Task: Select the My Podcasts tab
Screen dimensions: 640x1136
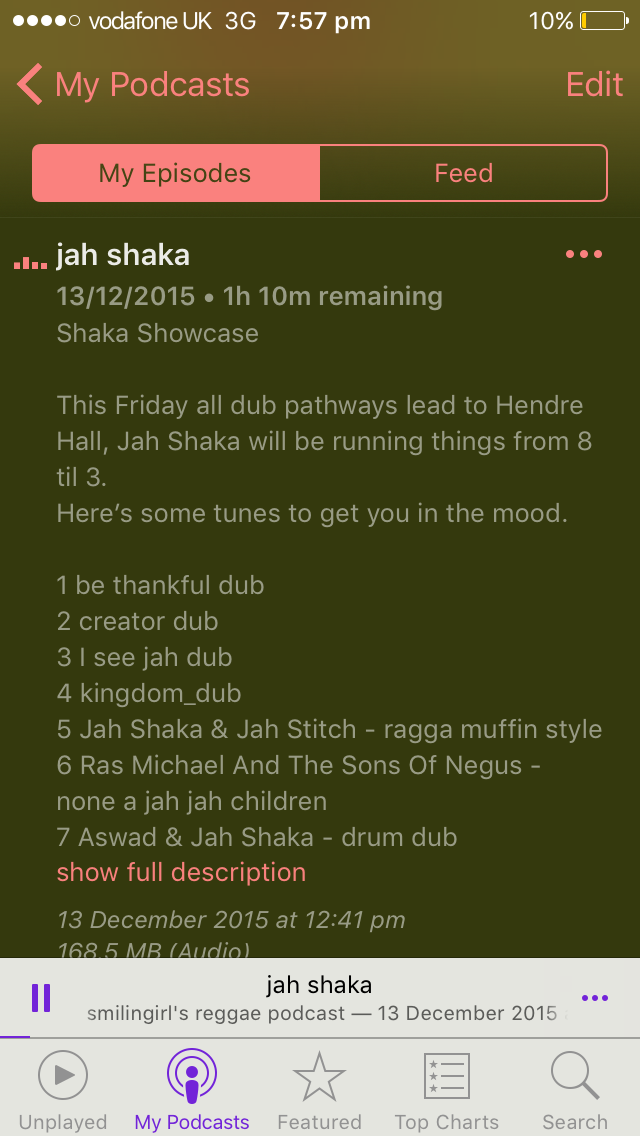Action: [x=191, y=1090]
